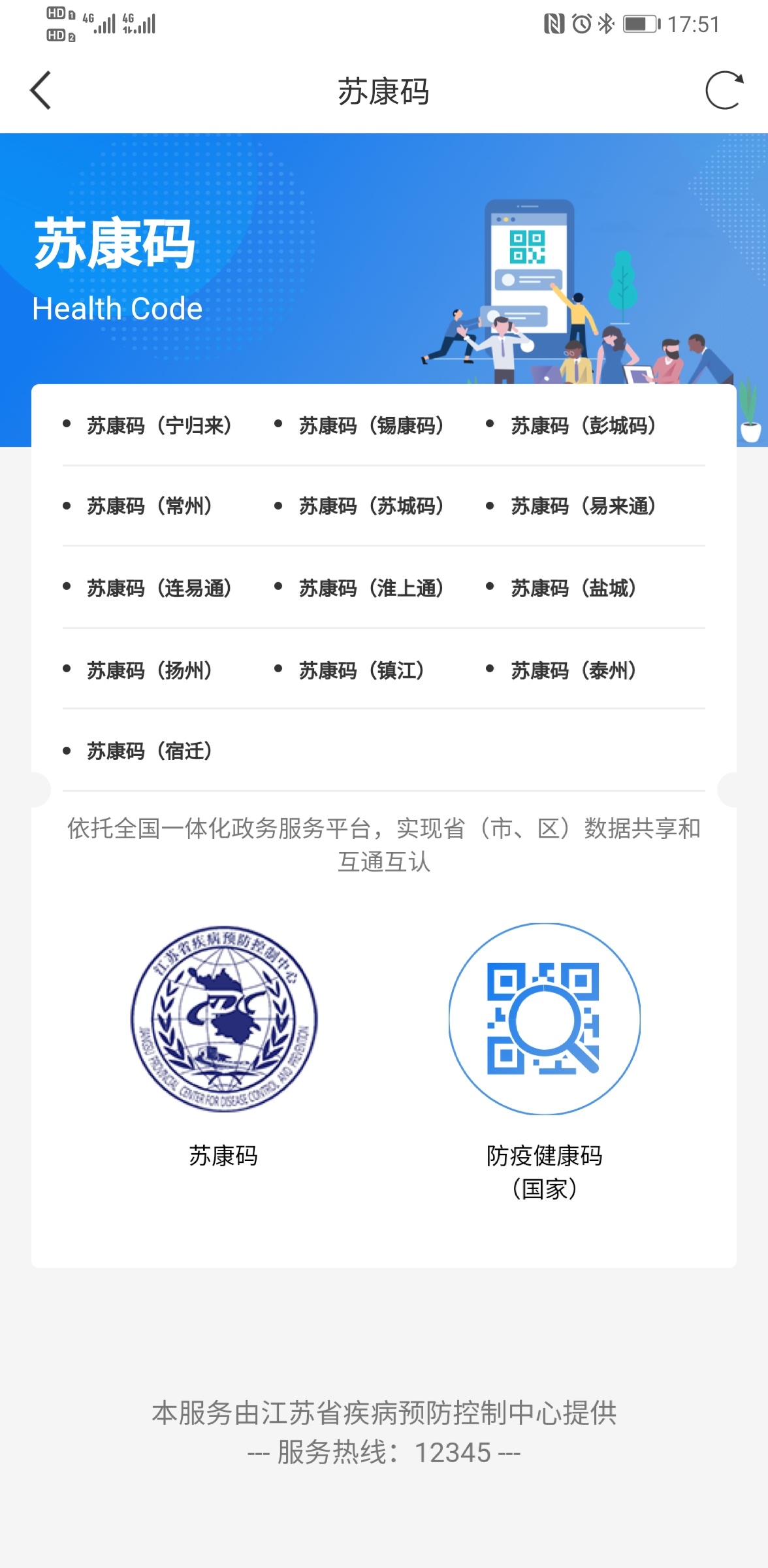Choose 苏康码（常州）

coord(150,506)
